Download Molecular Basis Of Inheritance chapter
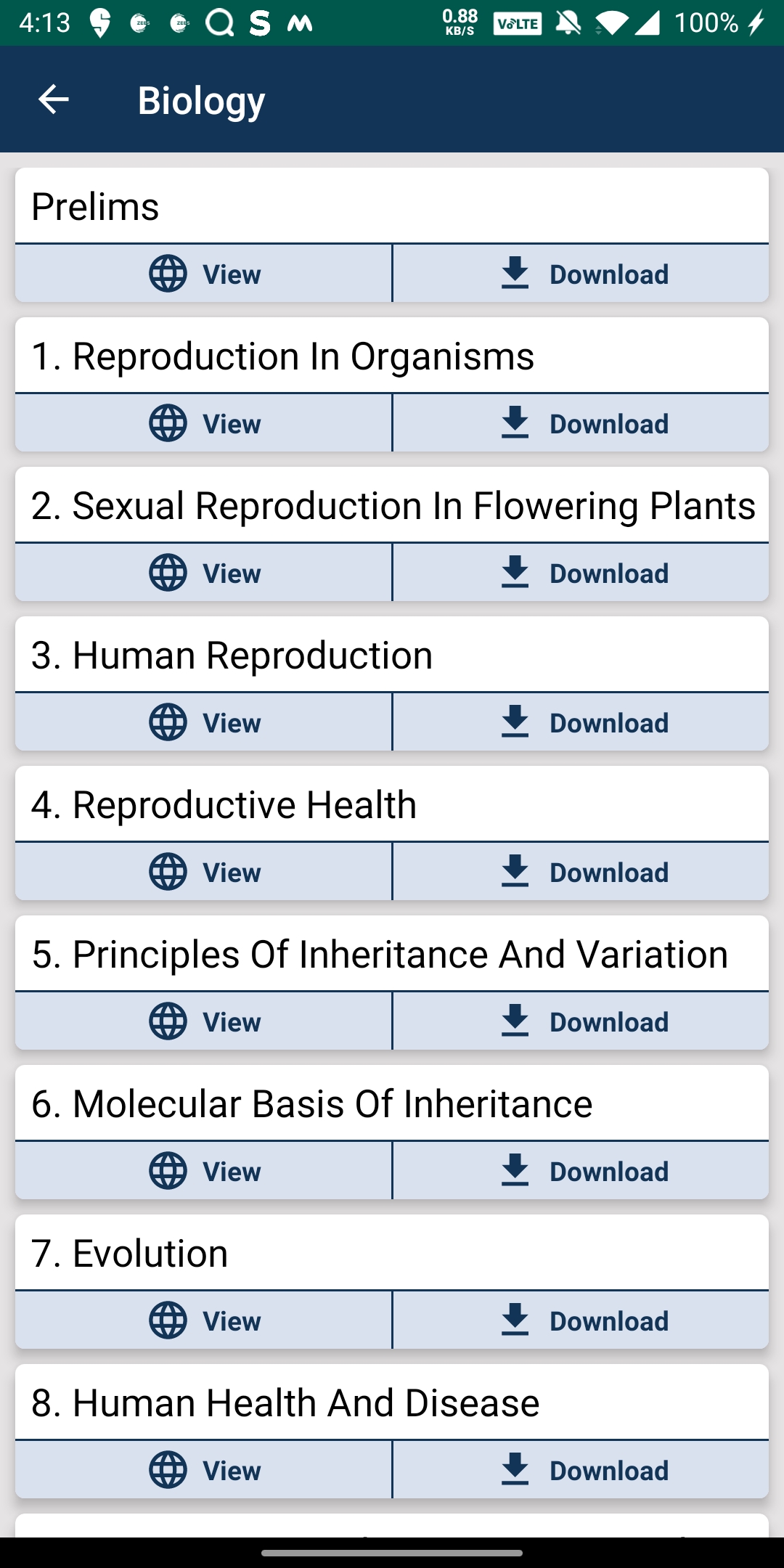784x1568 pixels. click(581, 1171)
